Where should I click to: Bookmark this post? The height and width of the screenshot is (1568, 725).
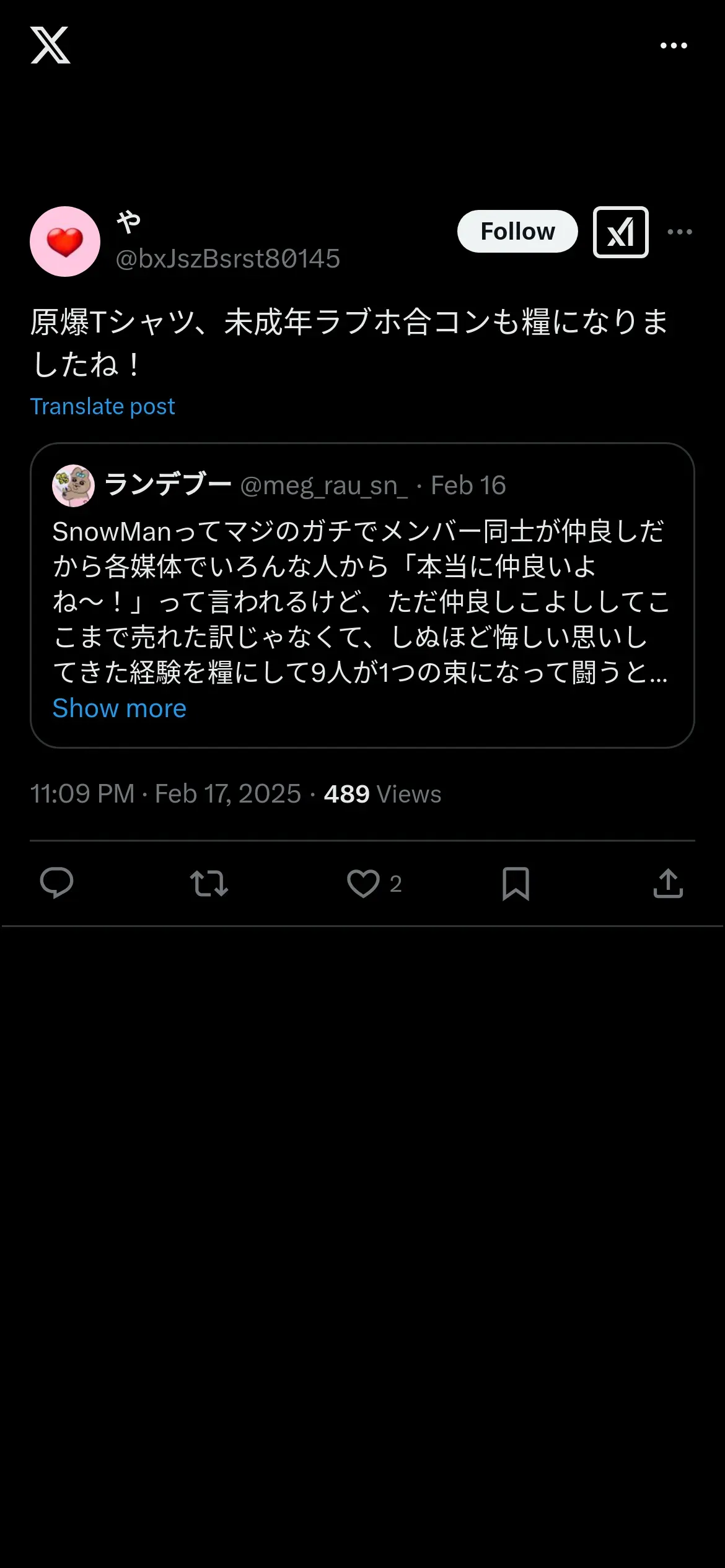point(516,883)
